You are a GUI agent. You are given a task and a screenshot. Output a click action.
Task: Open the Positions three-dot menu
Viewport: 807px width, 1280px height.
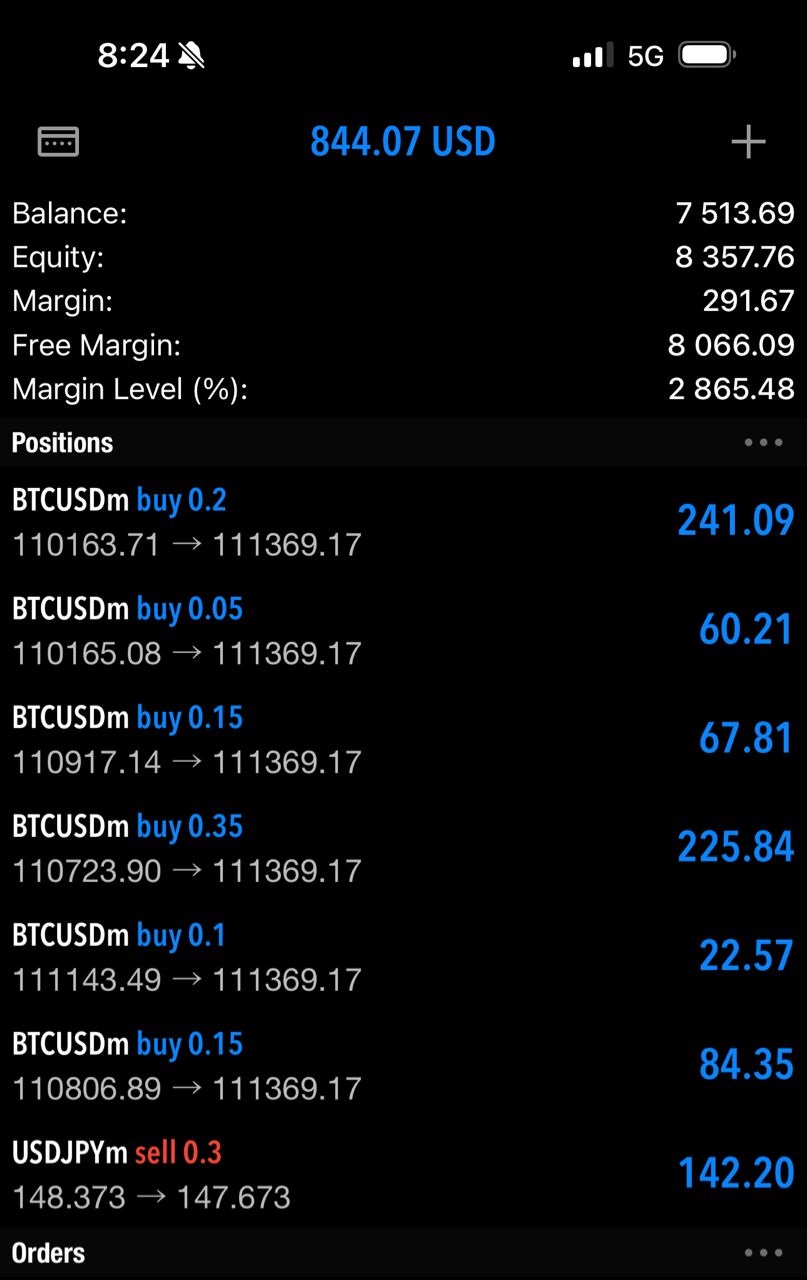tap(763, 442)
